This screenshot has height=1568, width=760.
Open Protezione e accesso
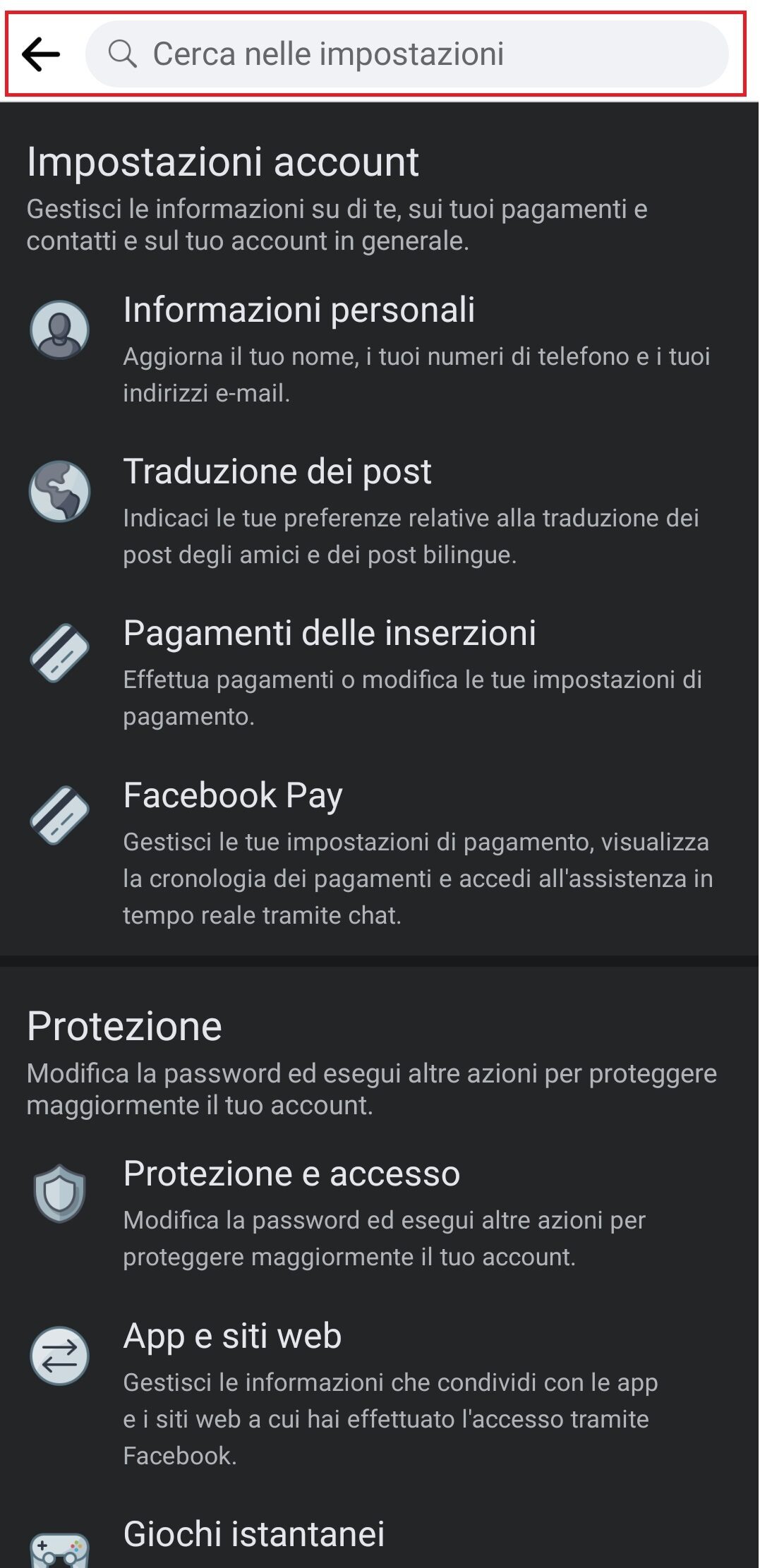(380, 1214)
